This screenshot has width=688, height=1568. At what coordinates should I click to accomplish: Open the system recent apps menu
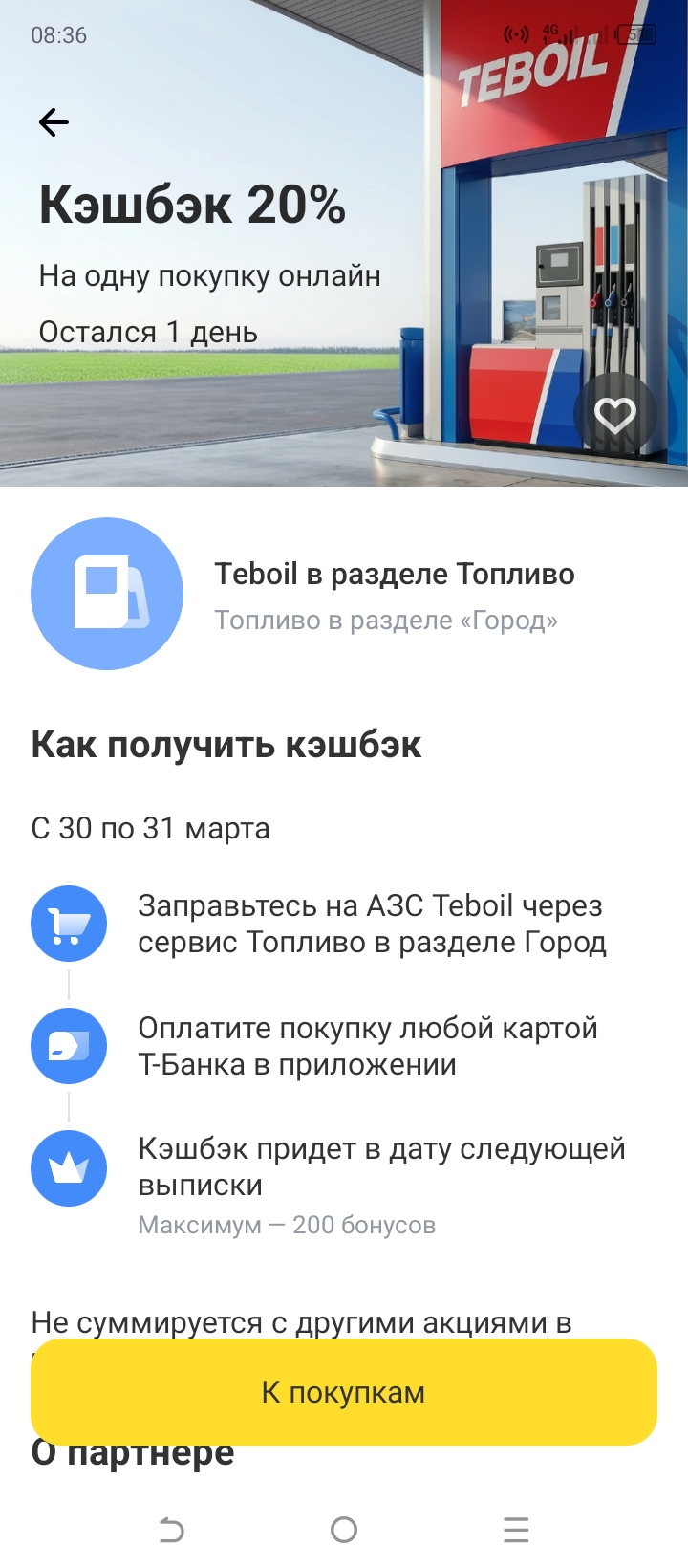[516, 1530]
